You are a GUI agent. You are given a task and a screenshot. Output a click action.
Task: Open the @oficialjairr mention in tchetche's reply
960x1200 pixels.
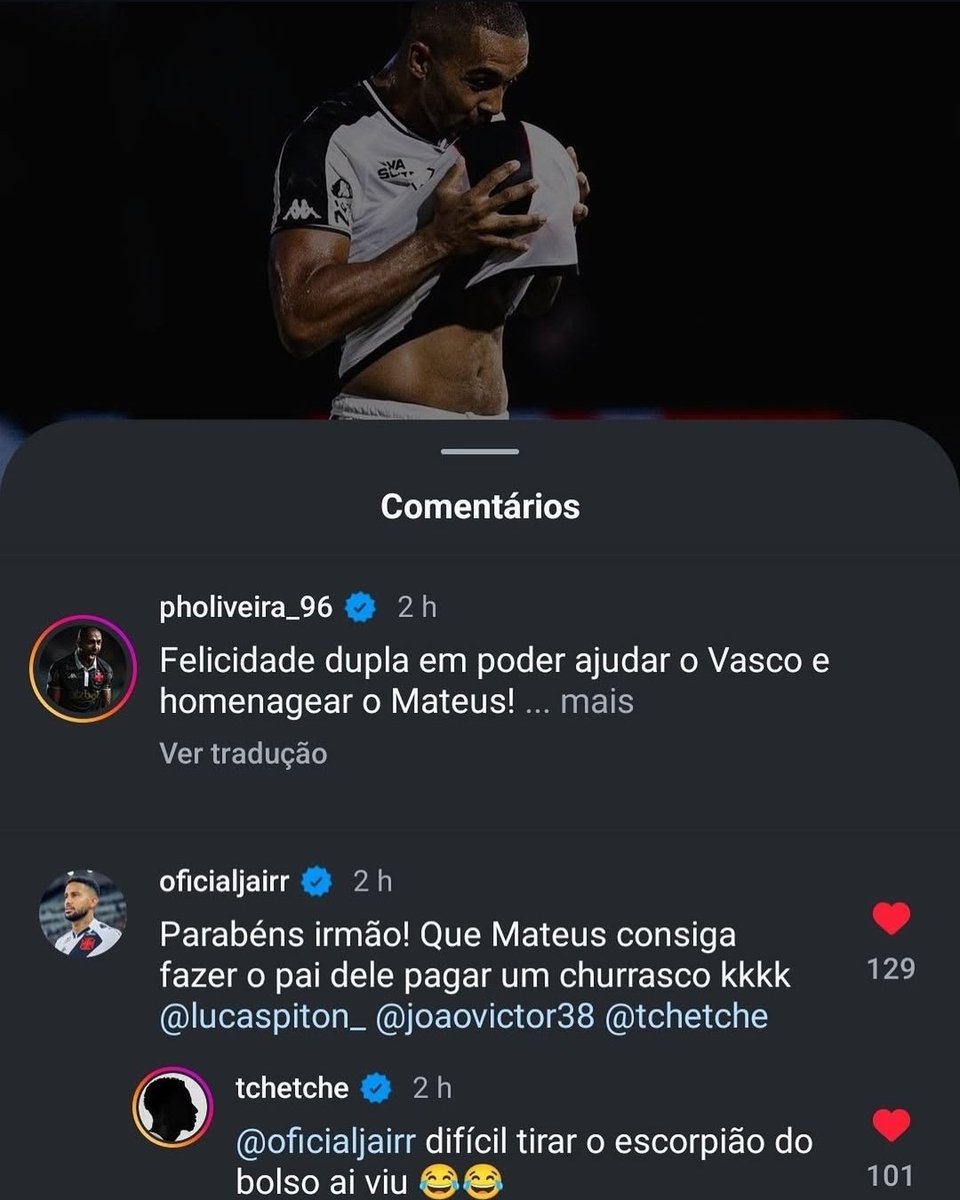click(331, 1141)
